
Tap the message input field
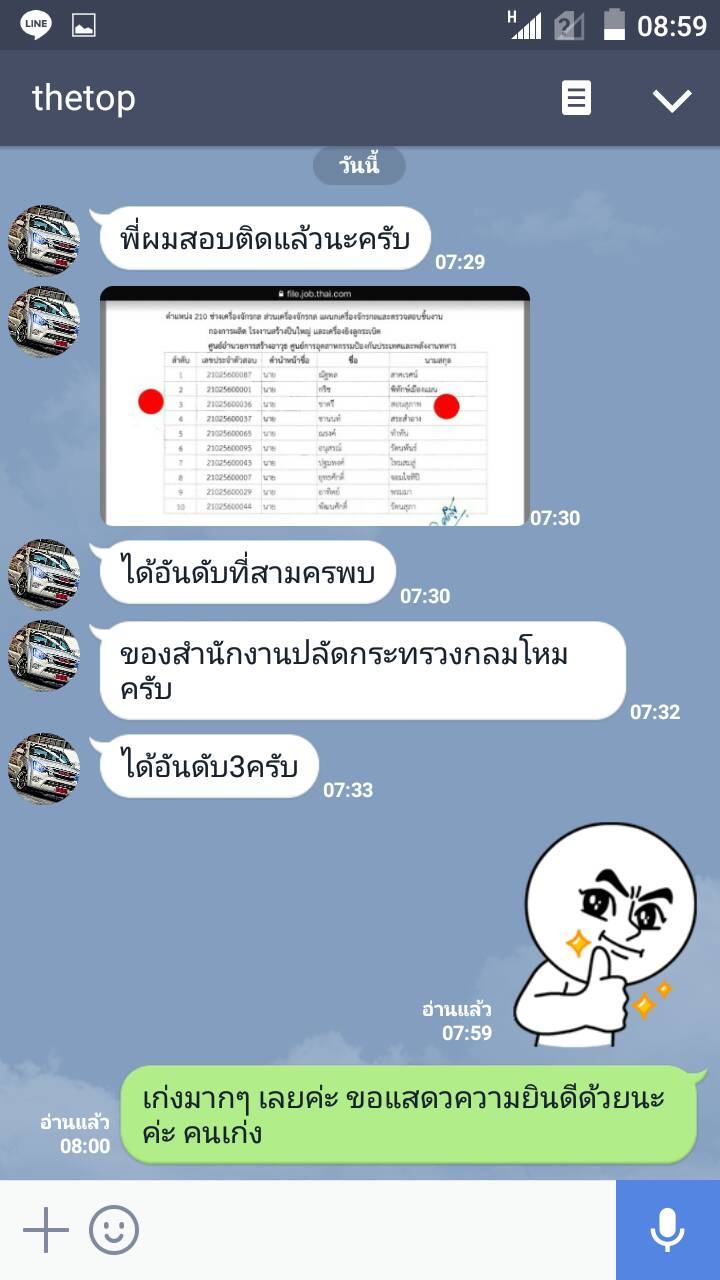[x=380, y=1230]
